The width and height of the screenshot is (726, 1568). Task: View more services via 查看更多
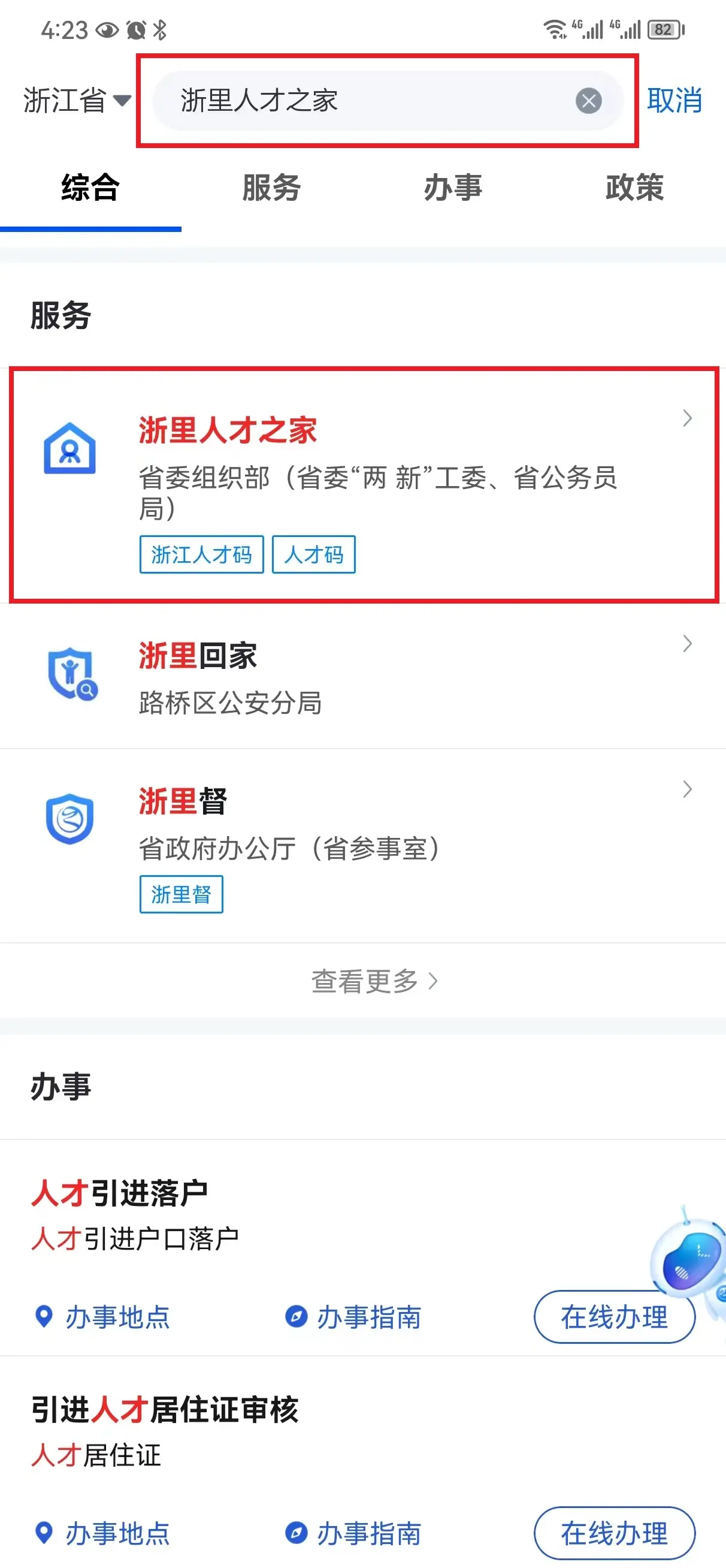click(373, 981)
